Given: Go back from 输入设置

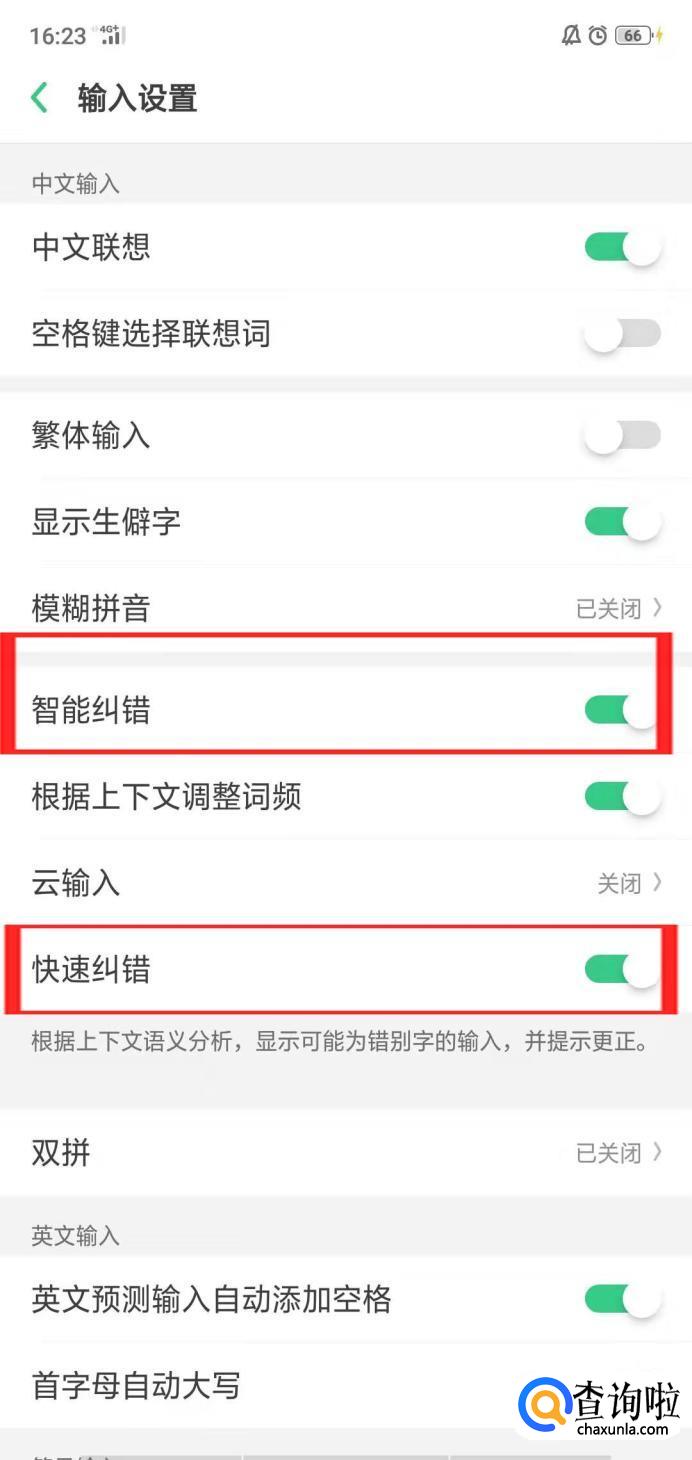Looking at the screenshot, I should (40, 98).
